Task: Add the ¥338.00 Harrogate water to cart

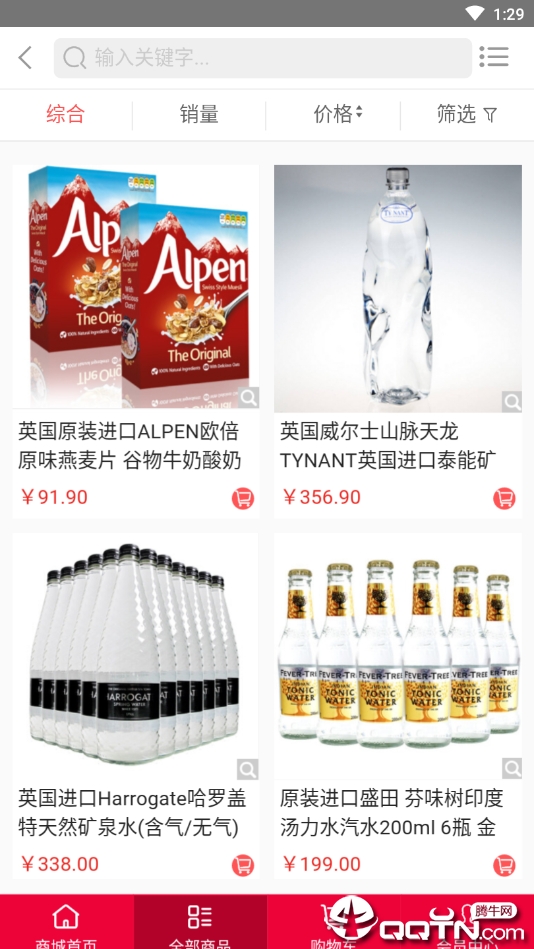Action: point(243,865)
